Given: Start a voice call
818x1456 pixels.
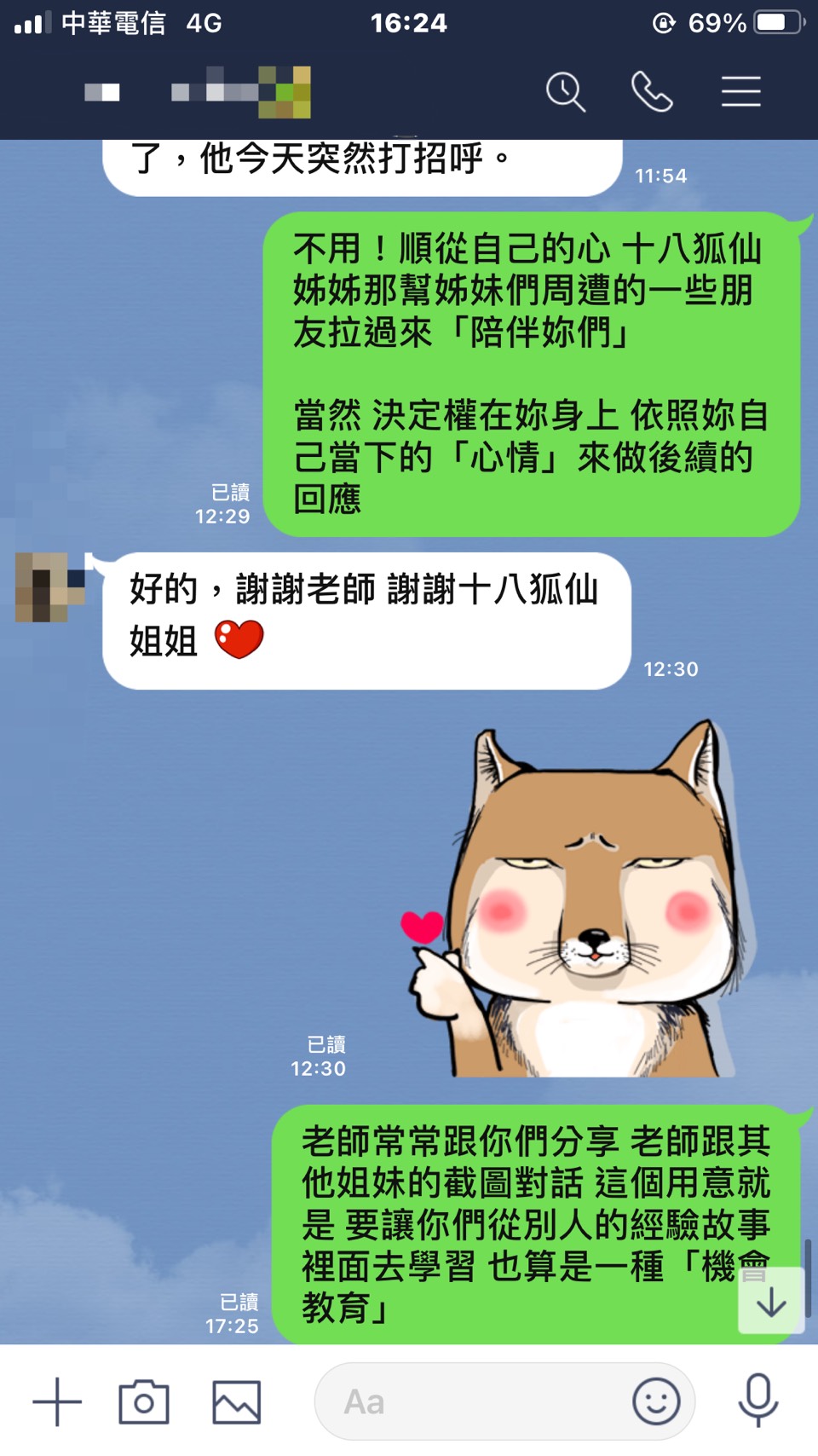Looking at the screenshot, I should point(652,91).
